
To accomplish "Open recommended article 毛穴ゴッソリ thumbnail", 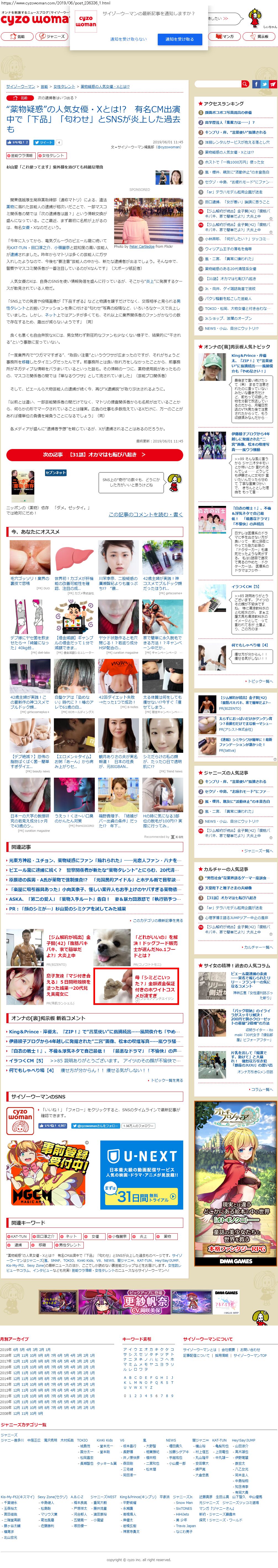I will coord(30,558).
